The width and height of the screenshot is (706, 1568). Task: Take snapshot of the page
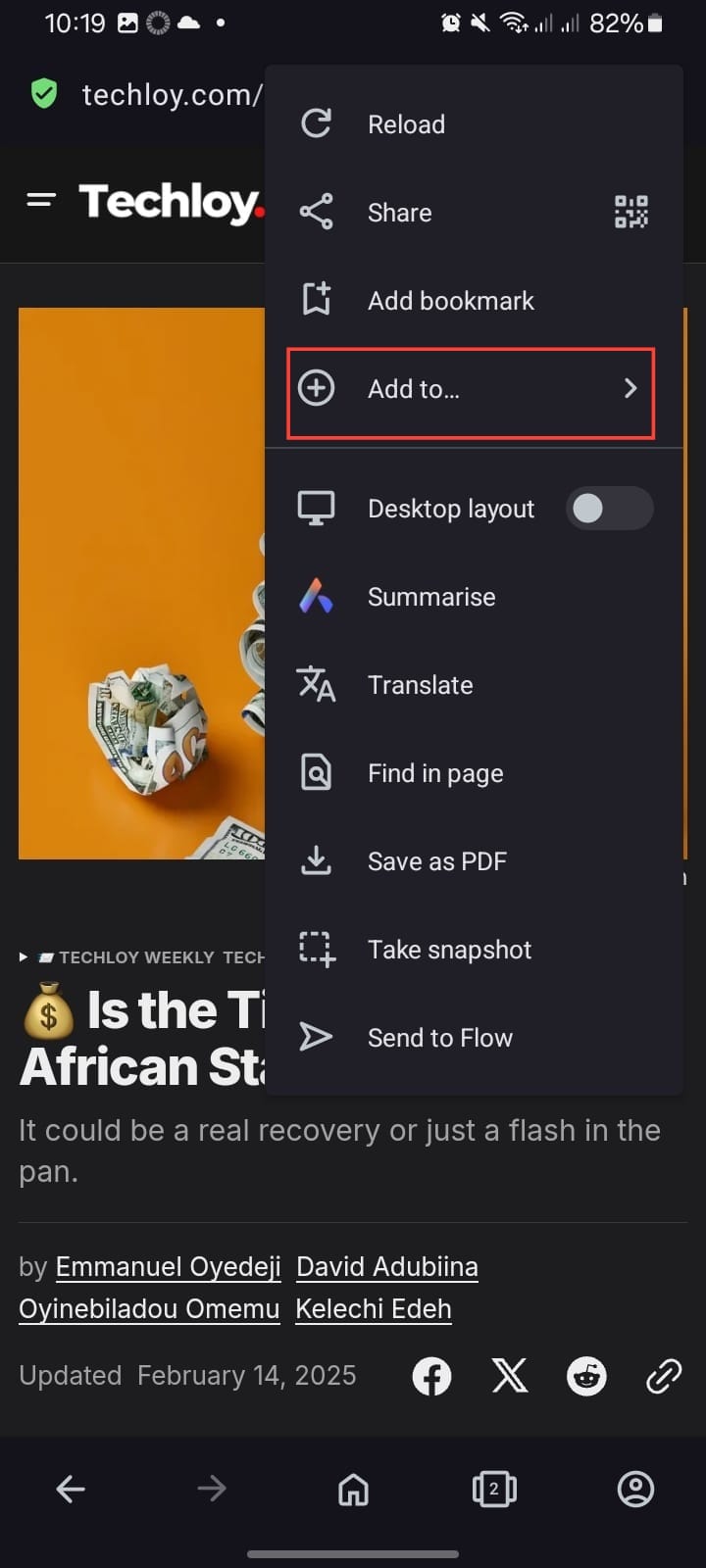[448, 950]
